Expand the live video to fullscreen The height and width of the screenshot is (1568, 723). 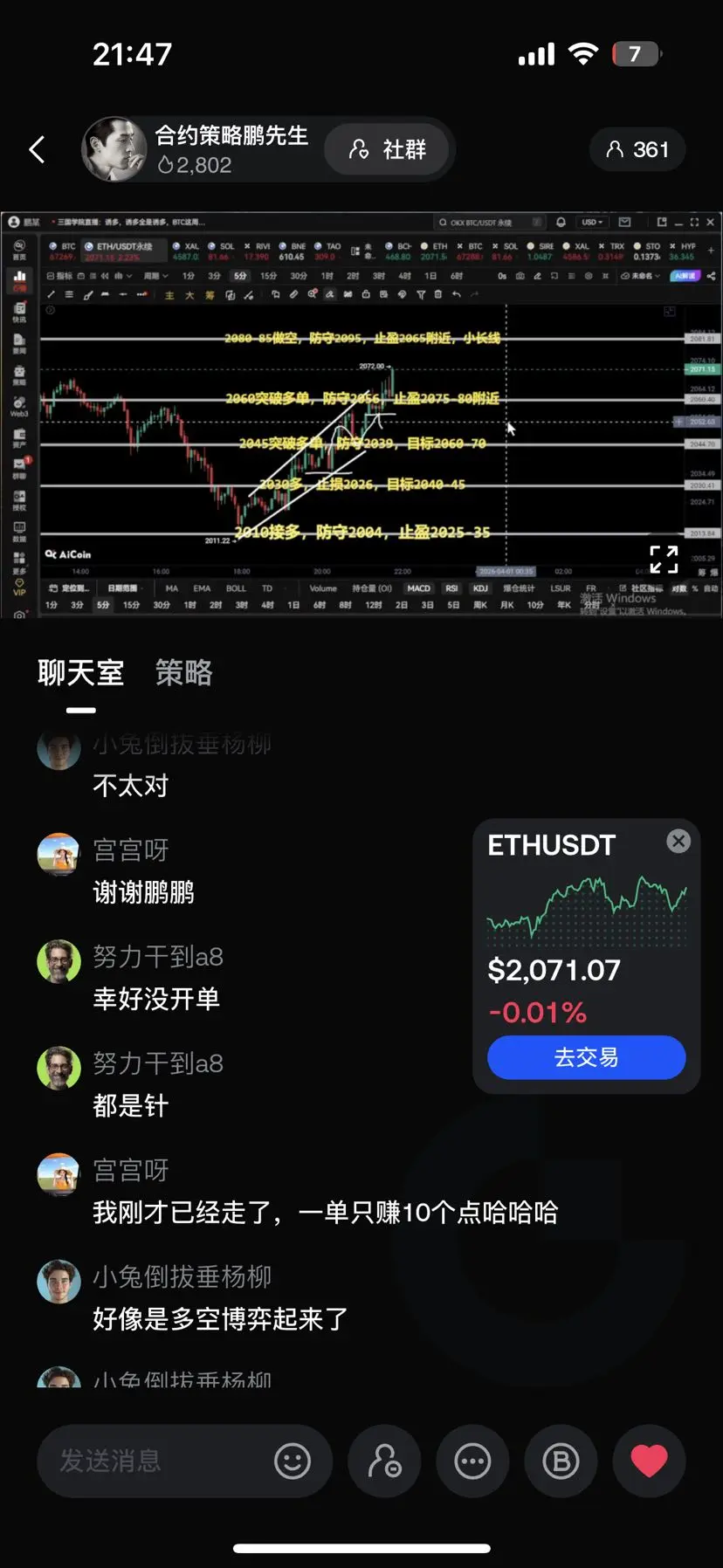click(x=664, y=559)
